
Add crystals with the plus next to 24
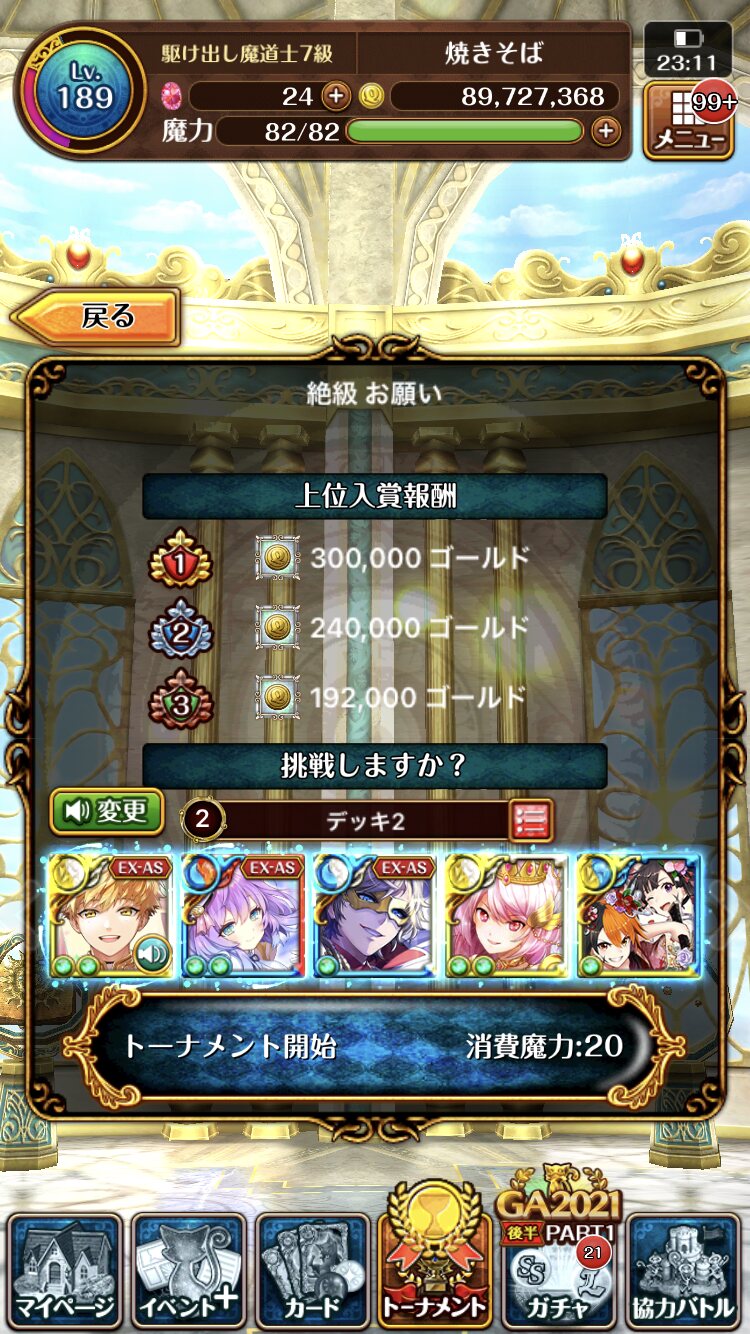[336, 97]
